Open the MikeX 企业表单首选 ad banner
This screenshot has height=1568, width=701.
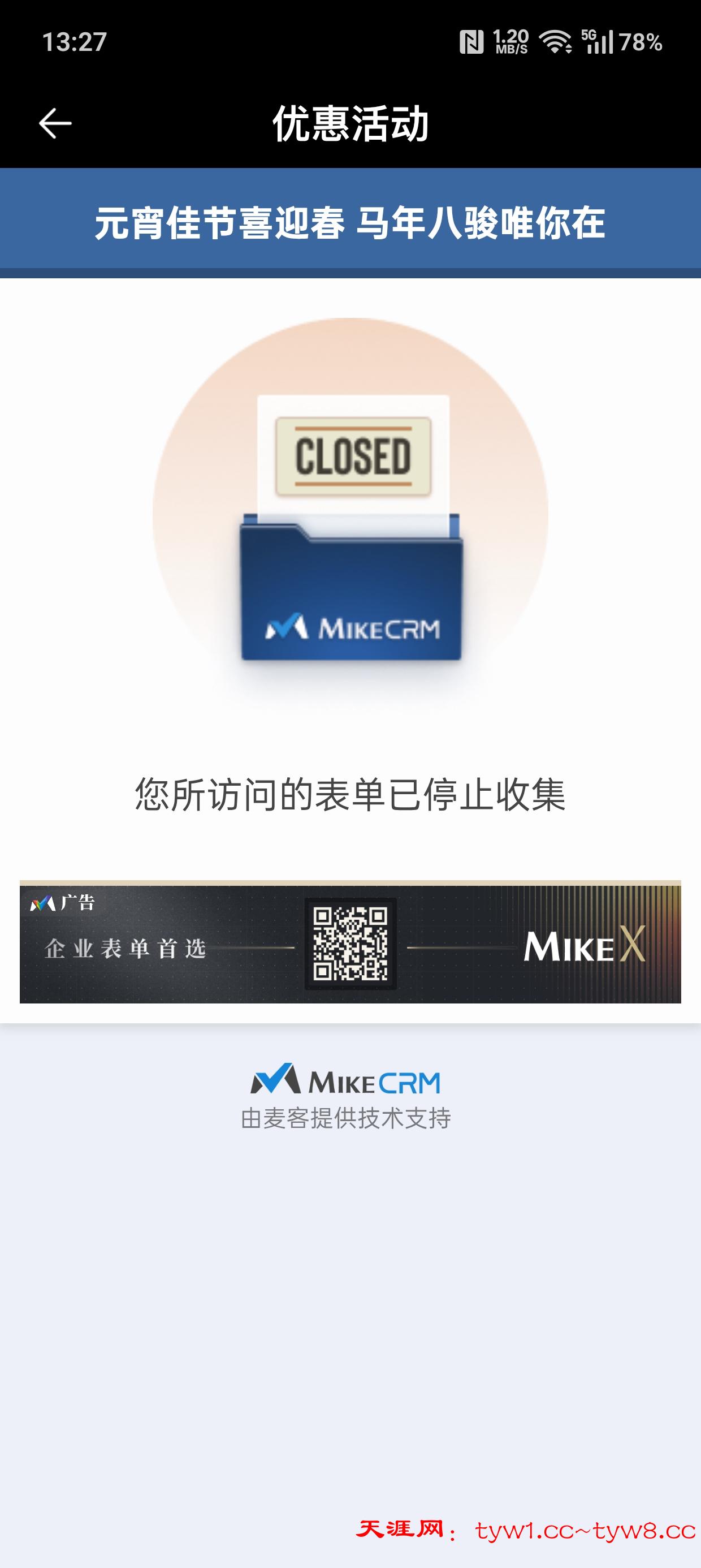[x=350, y=942]
